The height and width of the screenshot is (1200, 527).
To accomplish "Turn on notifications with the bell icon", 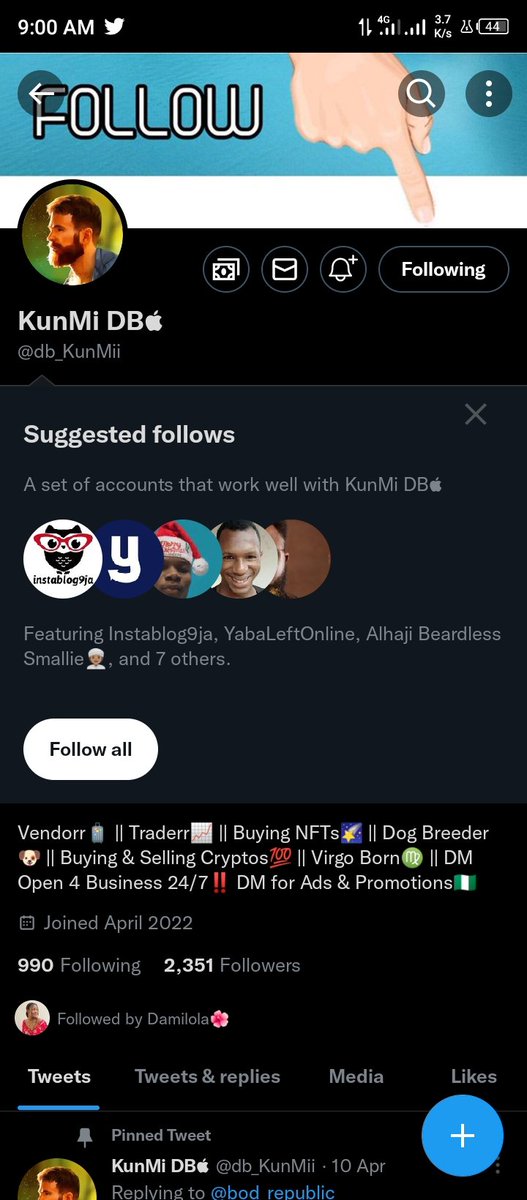I will (344, 269).
